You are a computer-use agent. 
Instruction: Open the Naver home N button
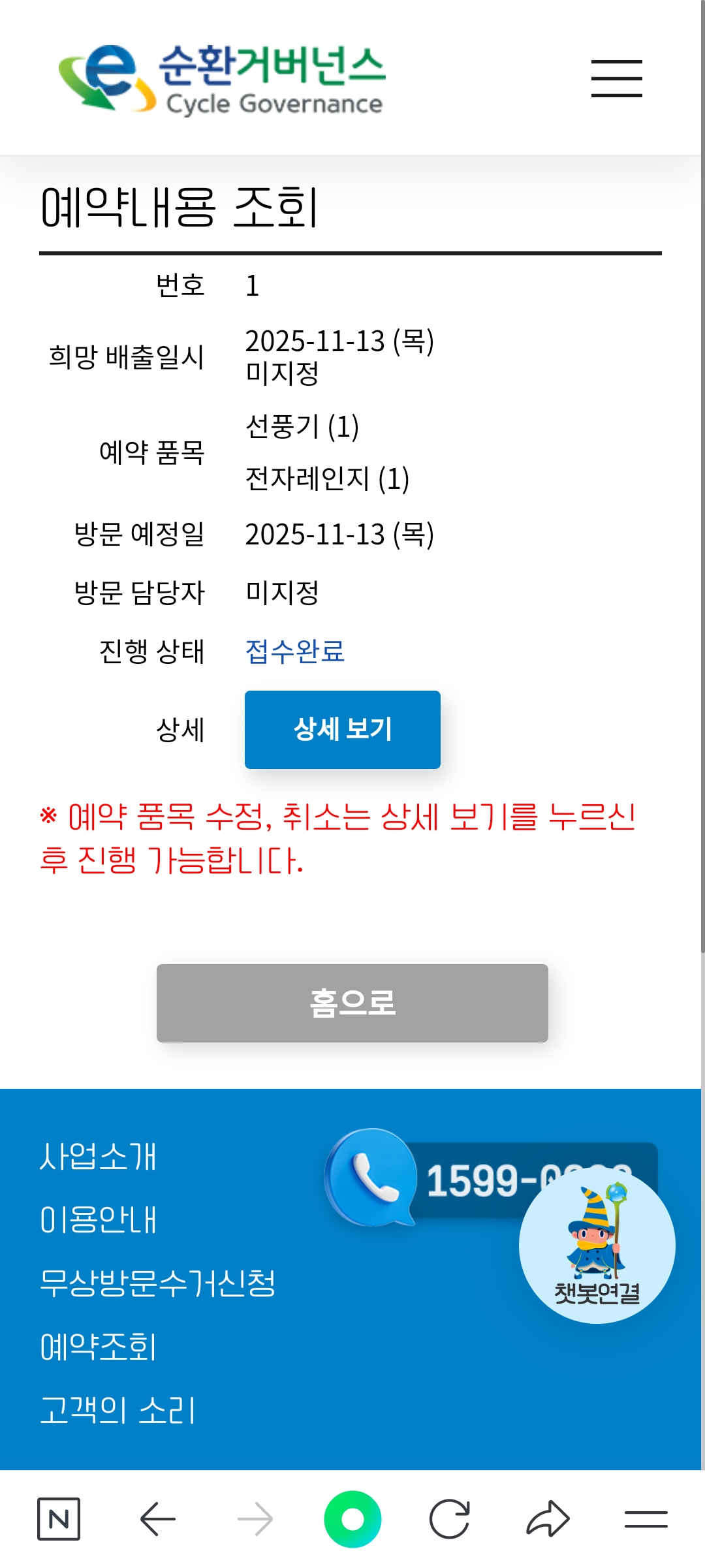[59, 1519]
